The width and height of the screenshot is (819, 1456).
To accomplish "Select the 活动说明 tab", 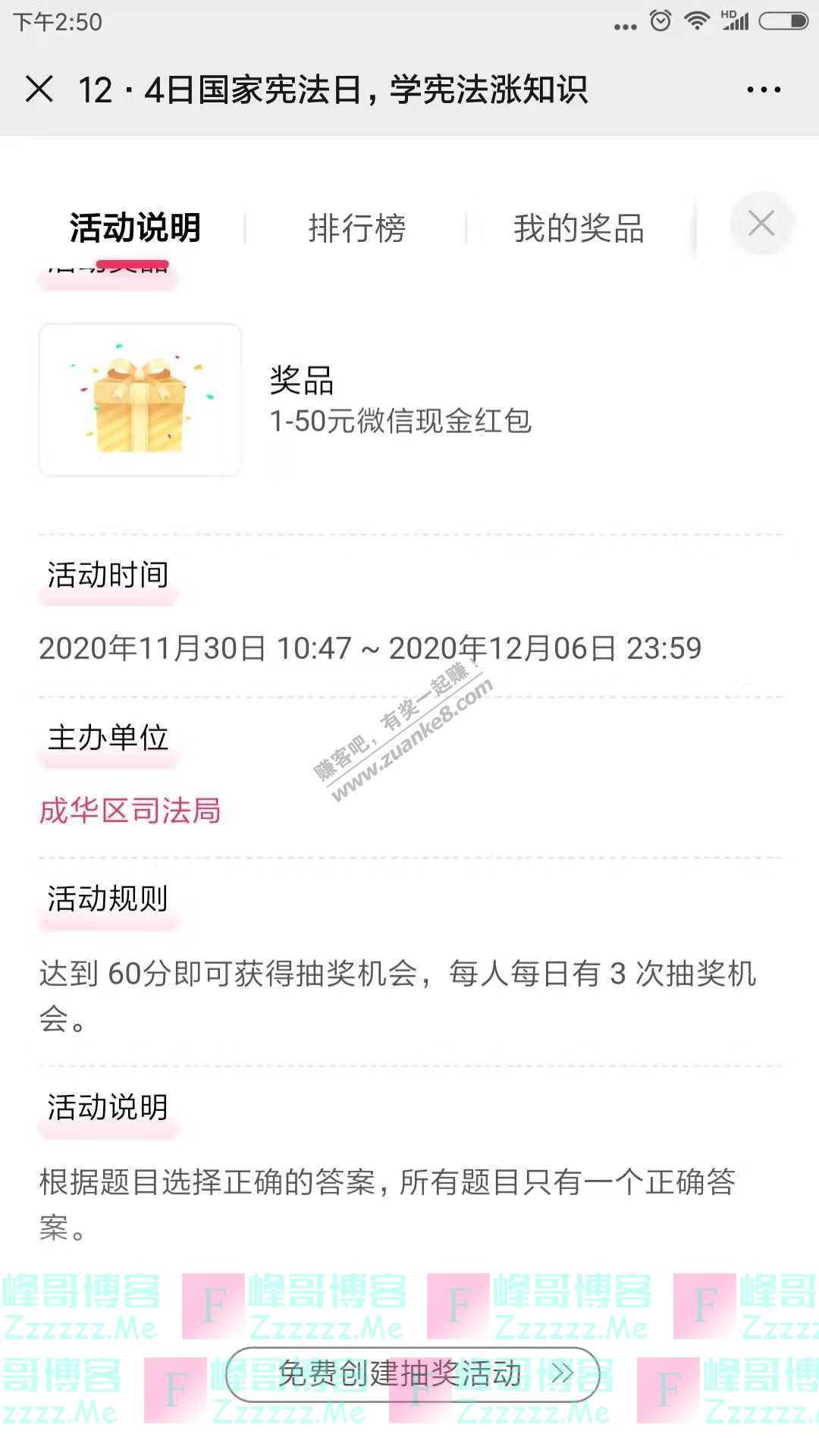I will coord(135,227).
